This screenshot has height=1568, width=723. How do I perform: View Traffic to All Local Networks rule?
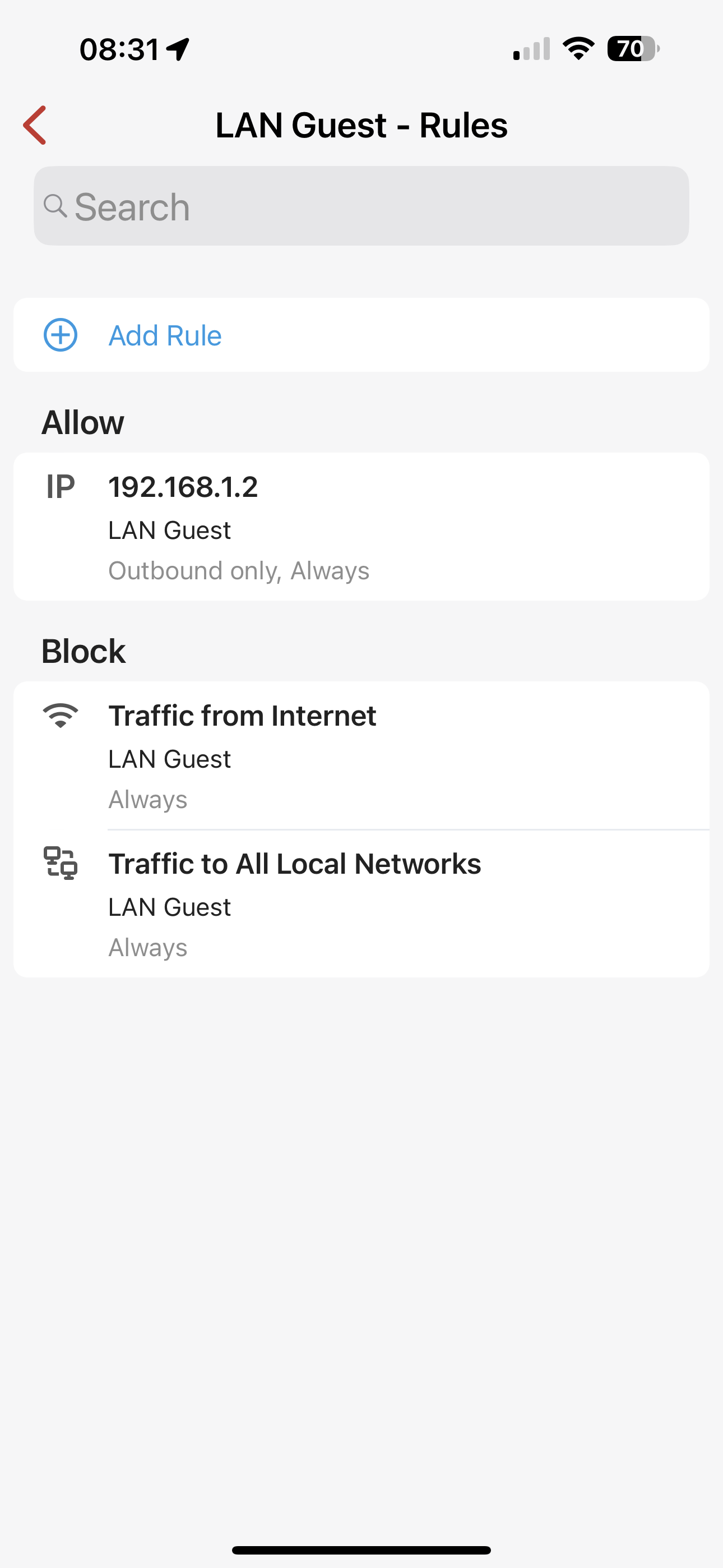(361, 904)
